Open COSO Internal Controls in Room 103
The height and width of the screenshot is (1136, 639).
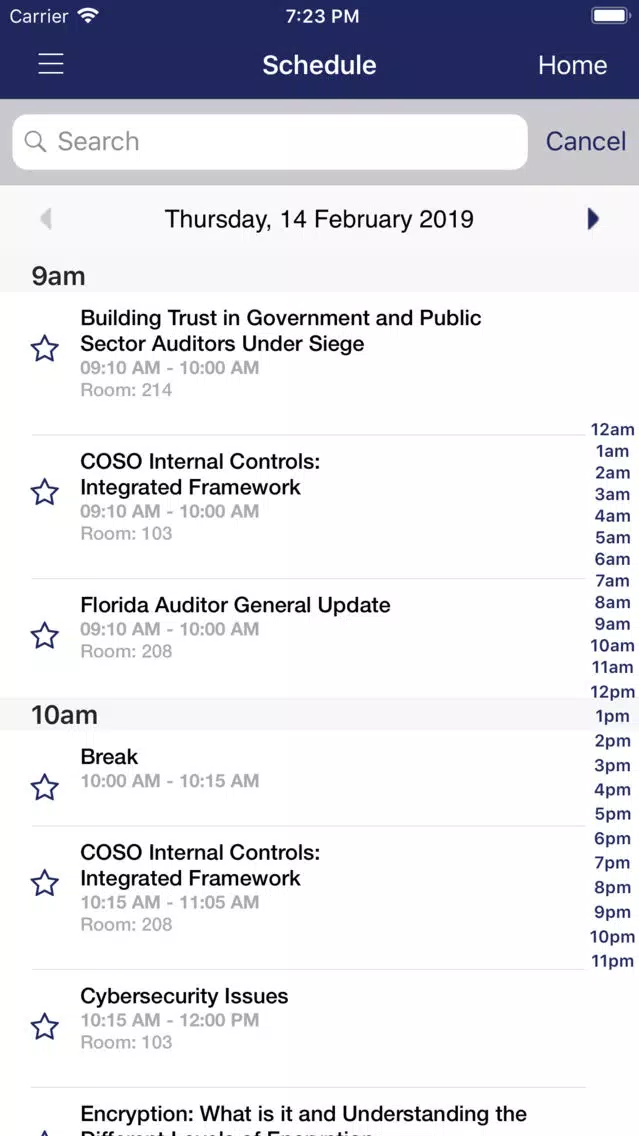(x=308, y=497)
